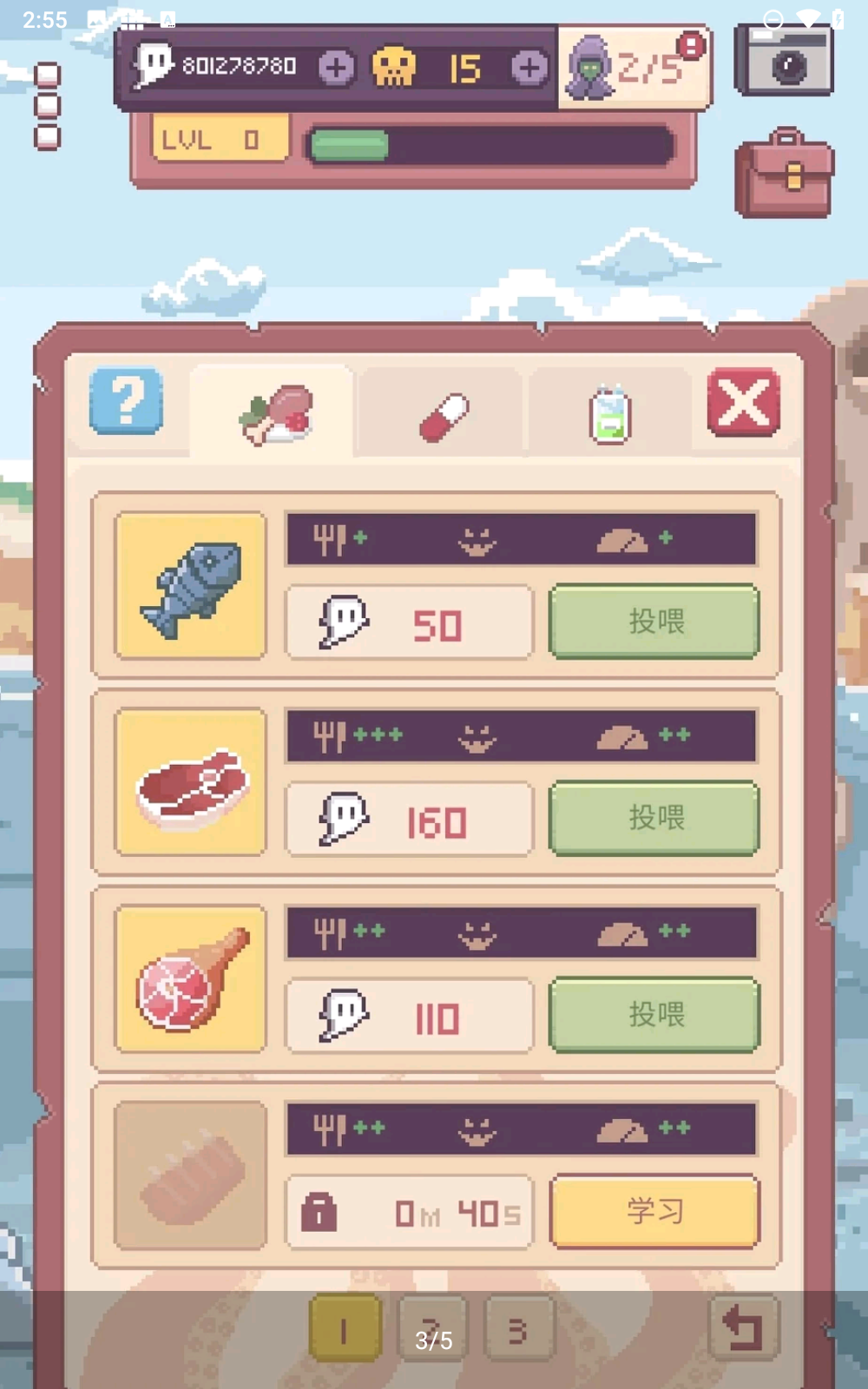Close the feeding panel with red X
This screenshot has height=1389, width=868.
[744, 402]
